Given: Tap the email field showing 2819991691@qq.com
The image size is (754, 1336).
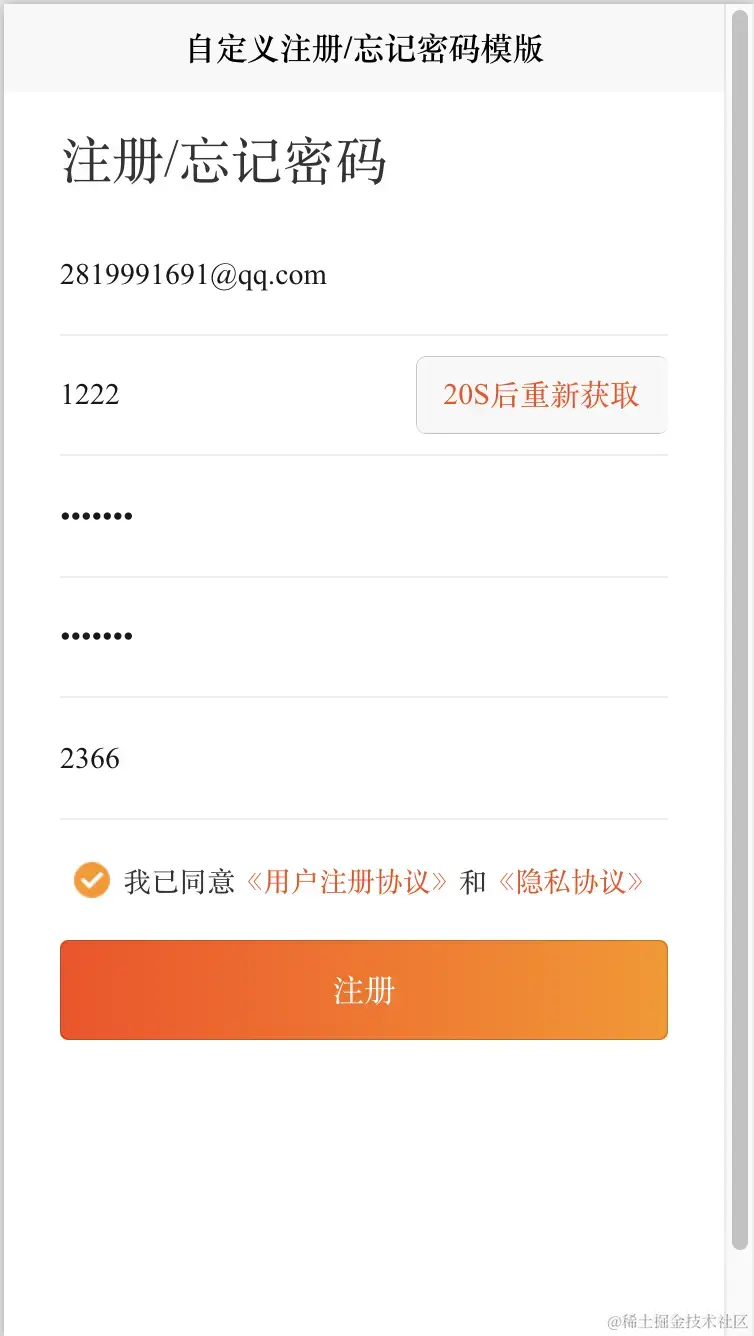Looking at the screenshot, I should (x=362, y=275).
